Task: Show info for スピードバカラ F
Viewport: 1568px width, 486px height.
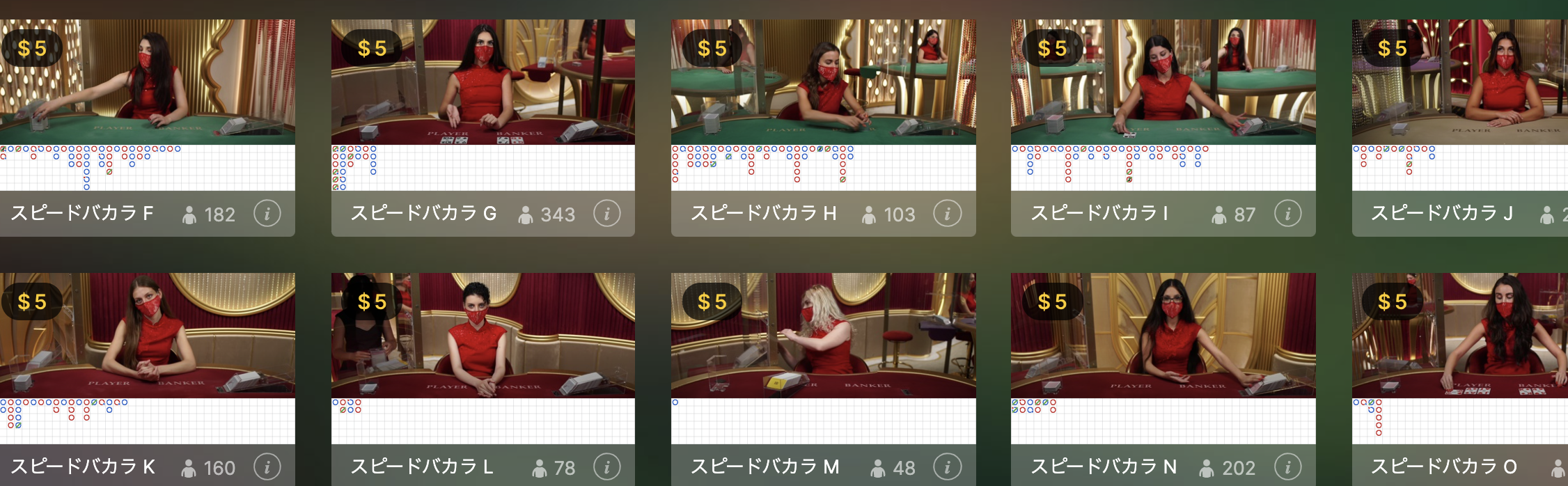Action: pos(267,214)
